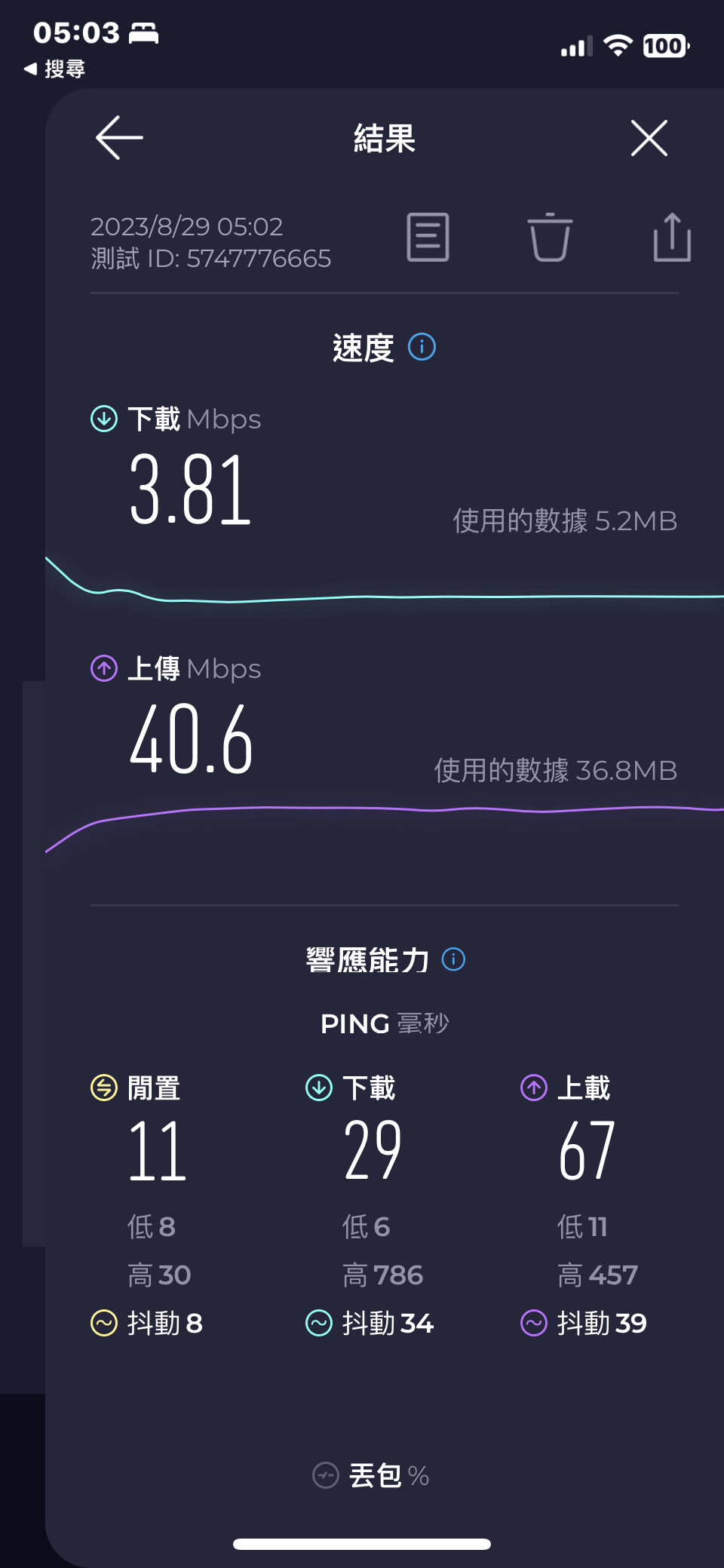Share the speed test result
The width and height of the screenshot is (724, 1568).
pyautogui.click(x=672, y=238)
